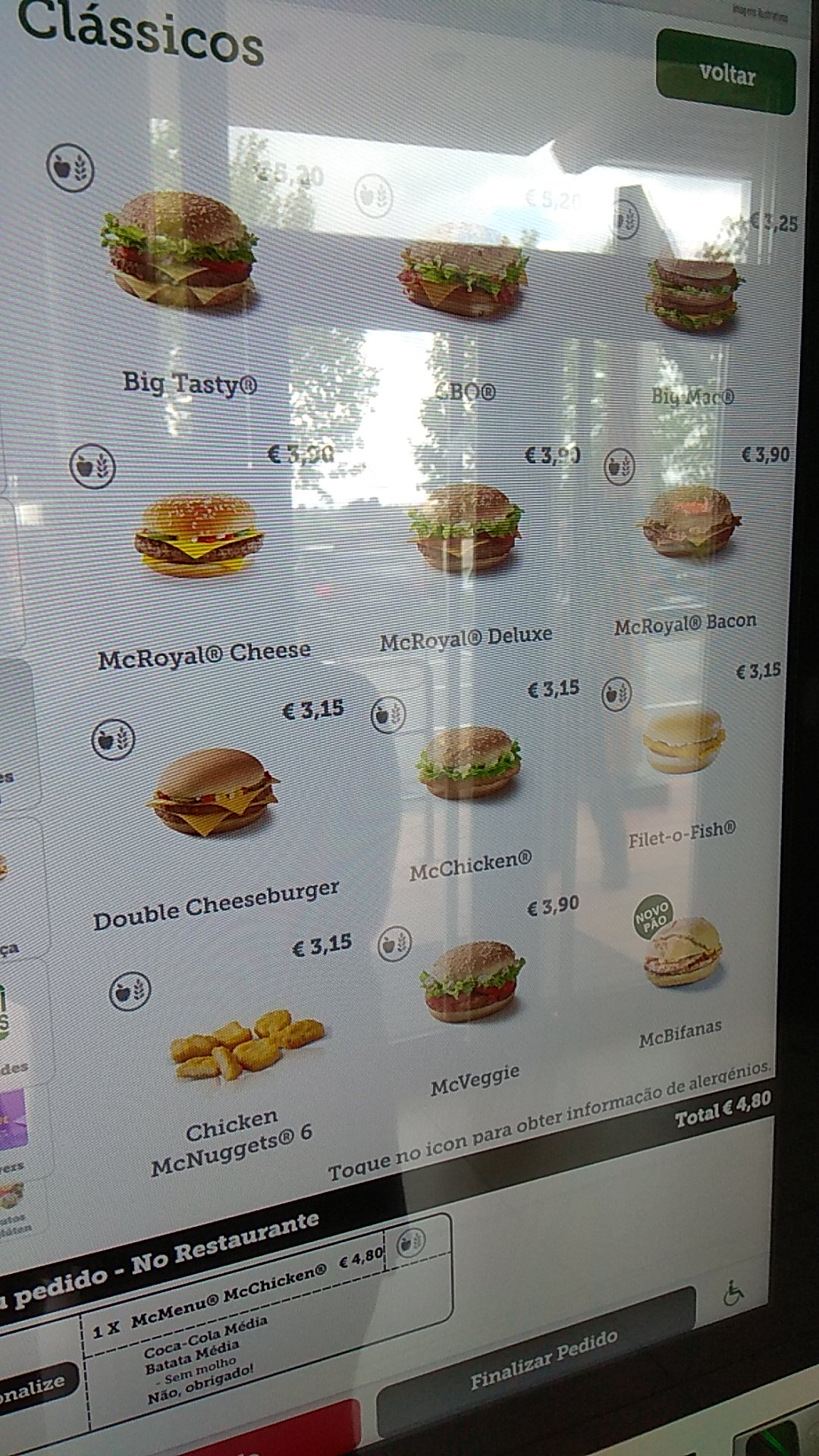Open allergen info icon for Big Tasty
The height and width of the screenshot is (1456, 819).
71,168
